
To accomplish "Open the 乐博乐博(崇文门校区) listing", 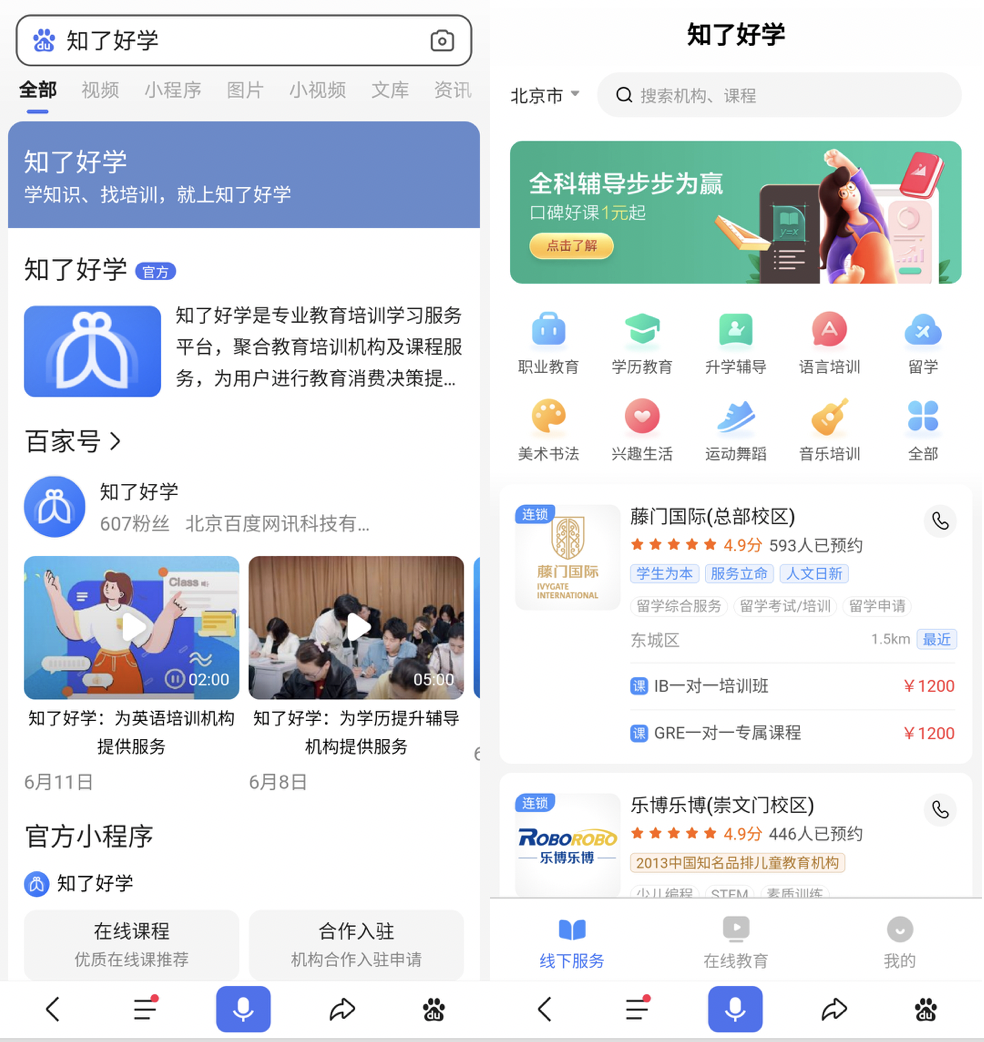I will [722, 806].
